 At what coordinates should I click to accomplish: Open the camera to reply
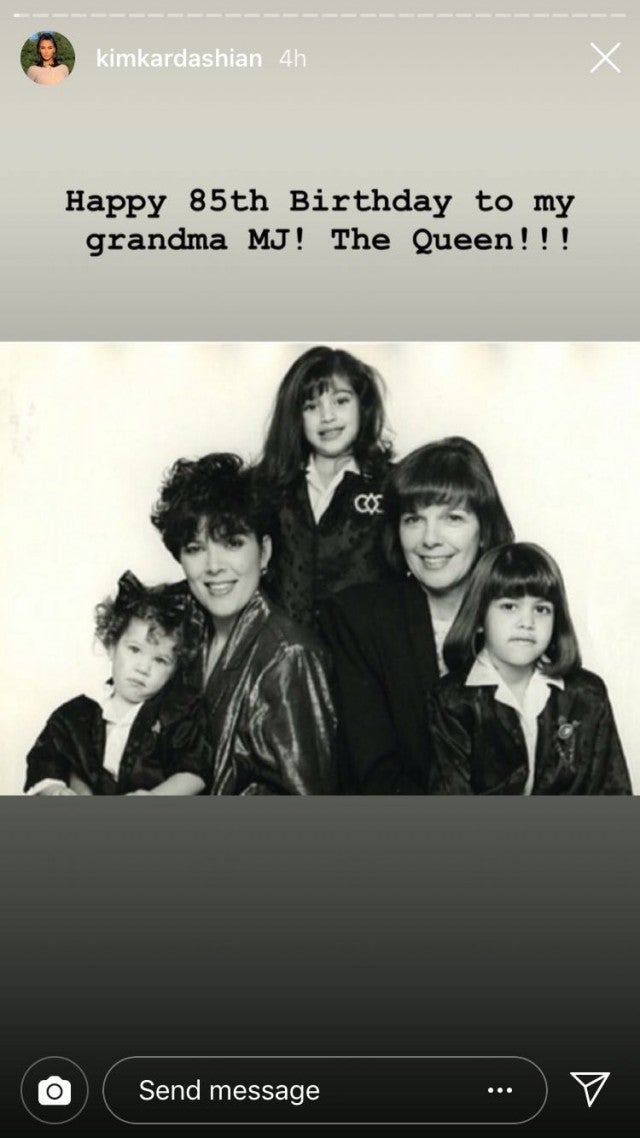click(x=54, y=1090)
